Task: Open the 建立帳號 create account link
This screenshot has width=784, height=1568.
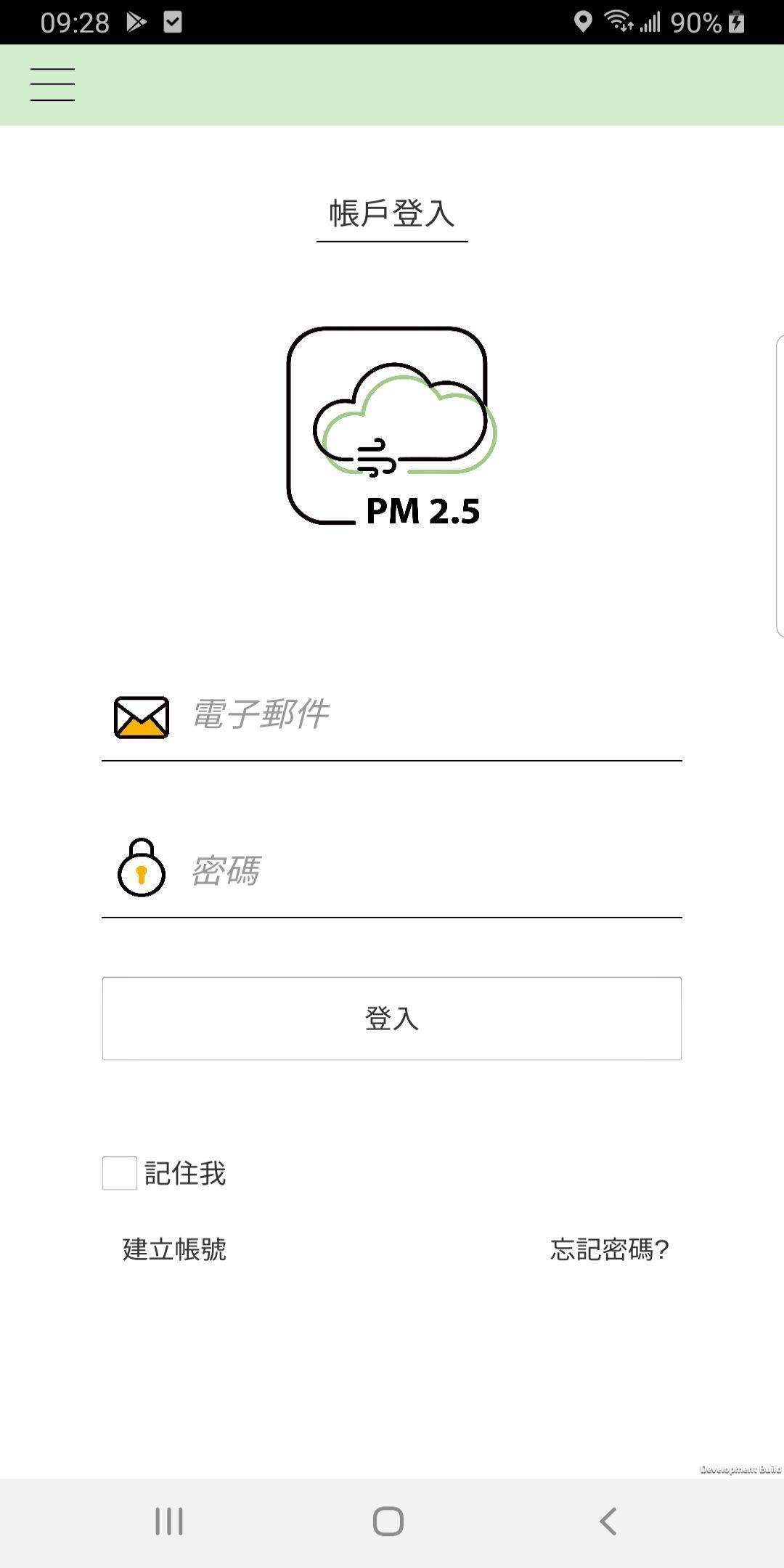Action: point(174,1249)
